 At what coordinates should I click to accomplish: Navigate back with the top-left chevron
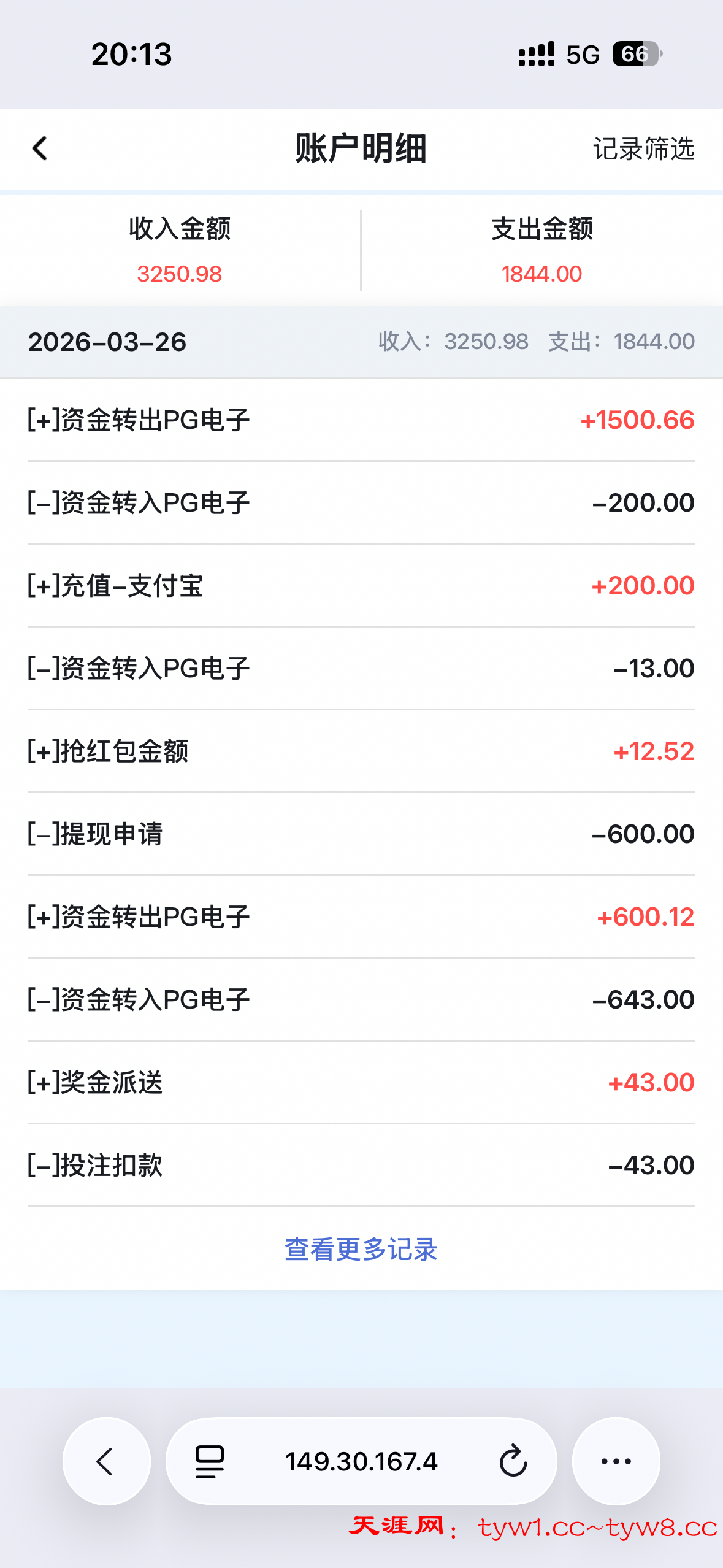[39, 149]
